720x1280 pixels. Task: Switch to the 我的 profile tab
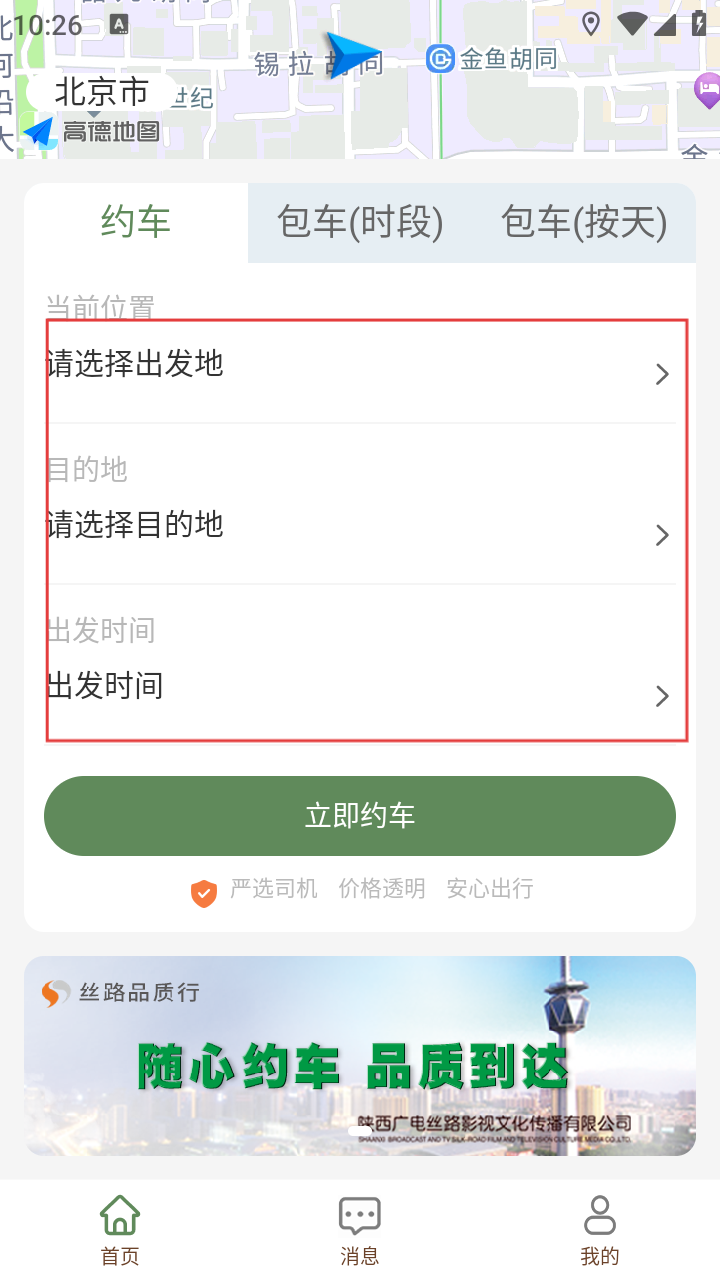600,1230
